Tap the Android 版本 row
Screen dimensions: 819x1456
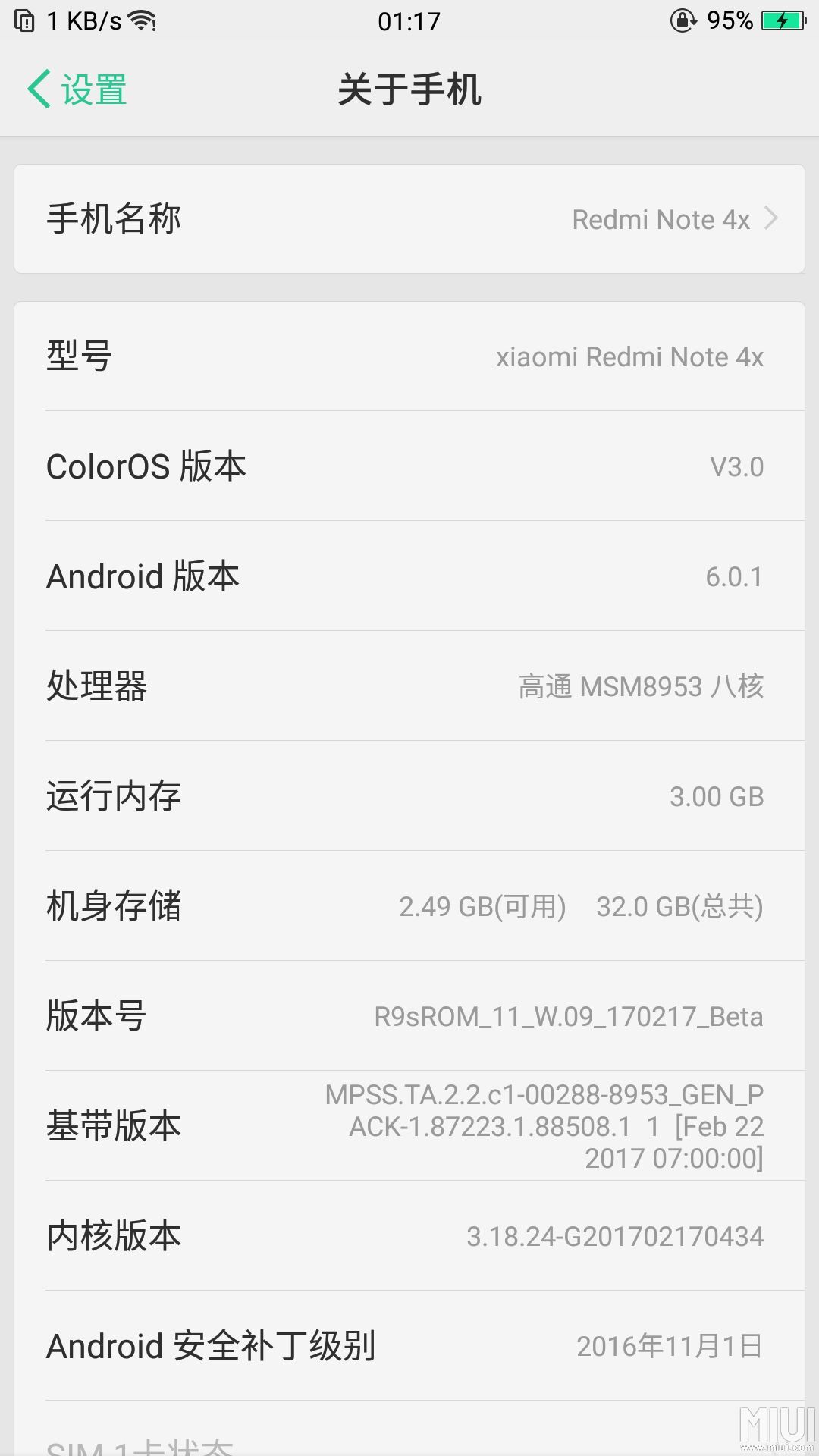(409, 576)
